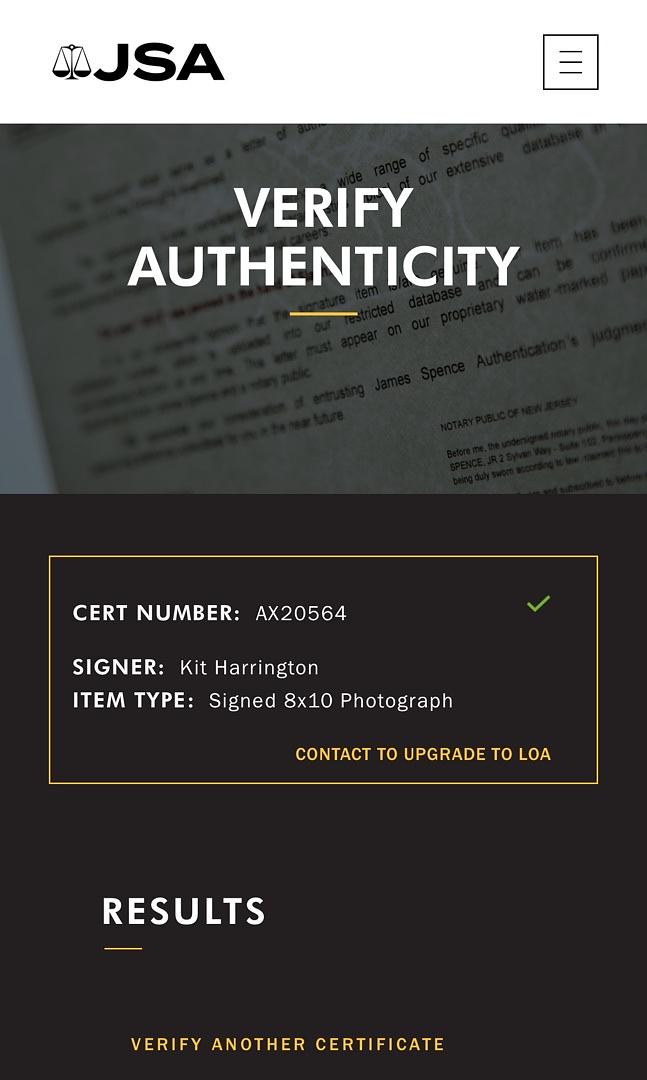Verify another certificate

288,1044
